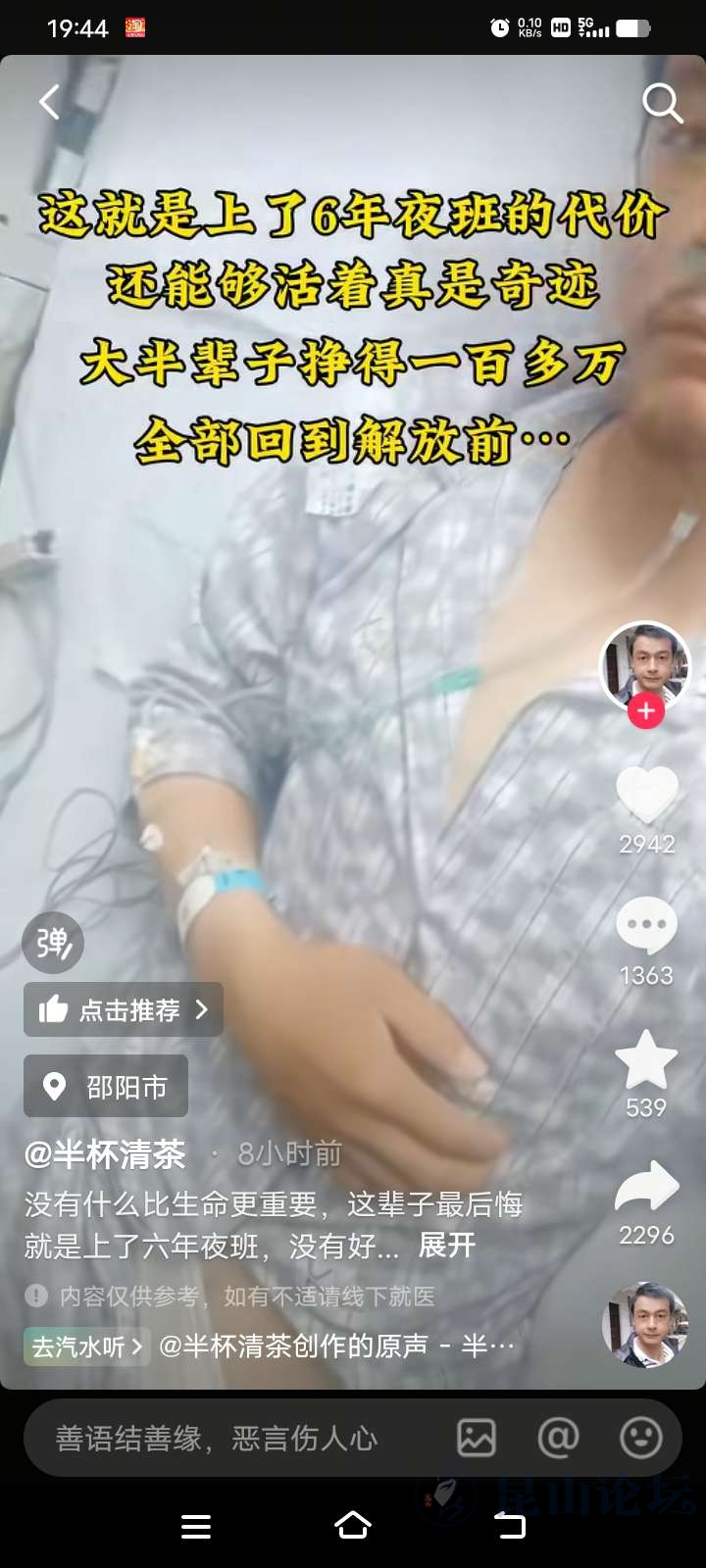Expand the caption with 展开

coord(447,1246)
